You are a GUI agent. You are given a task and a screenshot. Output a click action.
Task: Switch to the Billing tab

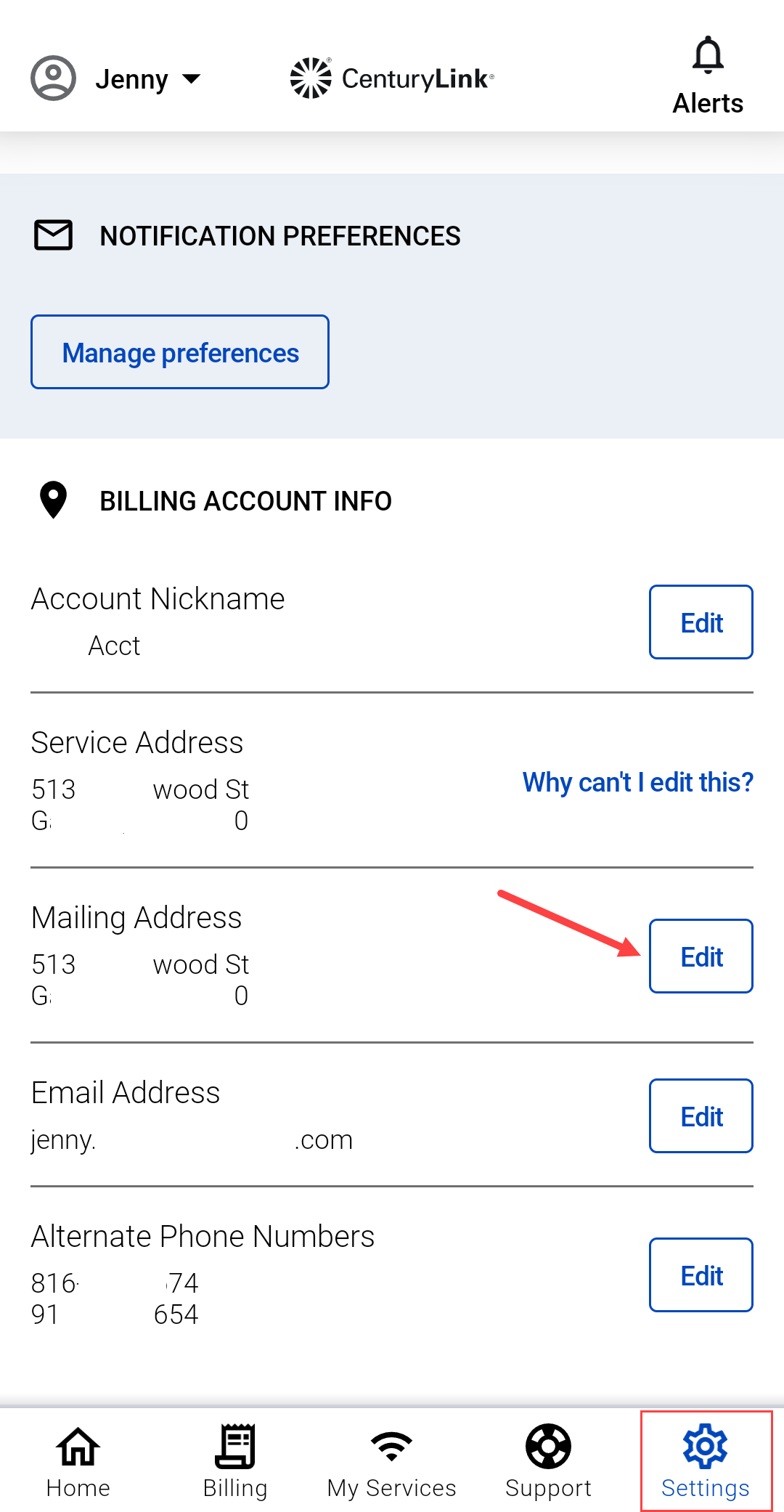tap(235, 1461)
